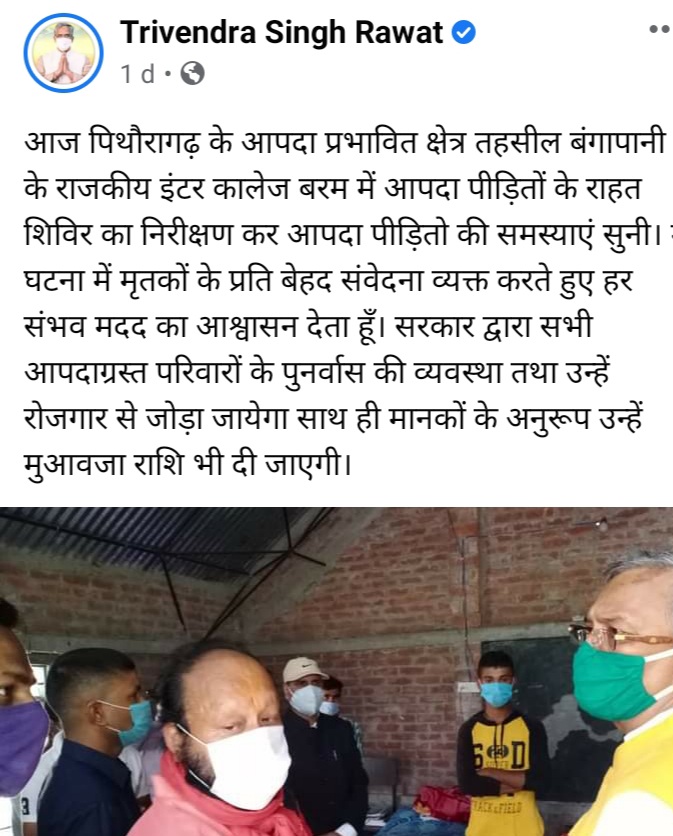The height and width of the screenshot is (836, 673).
Task: Open the Trivendra Singh Rawat page name
Action: click(281, 32)
